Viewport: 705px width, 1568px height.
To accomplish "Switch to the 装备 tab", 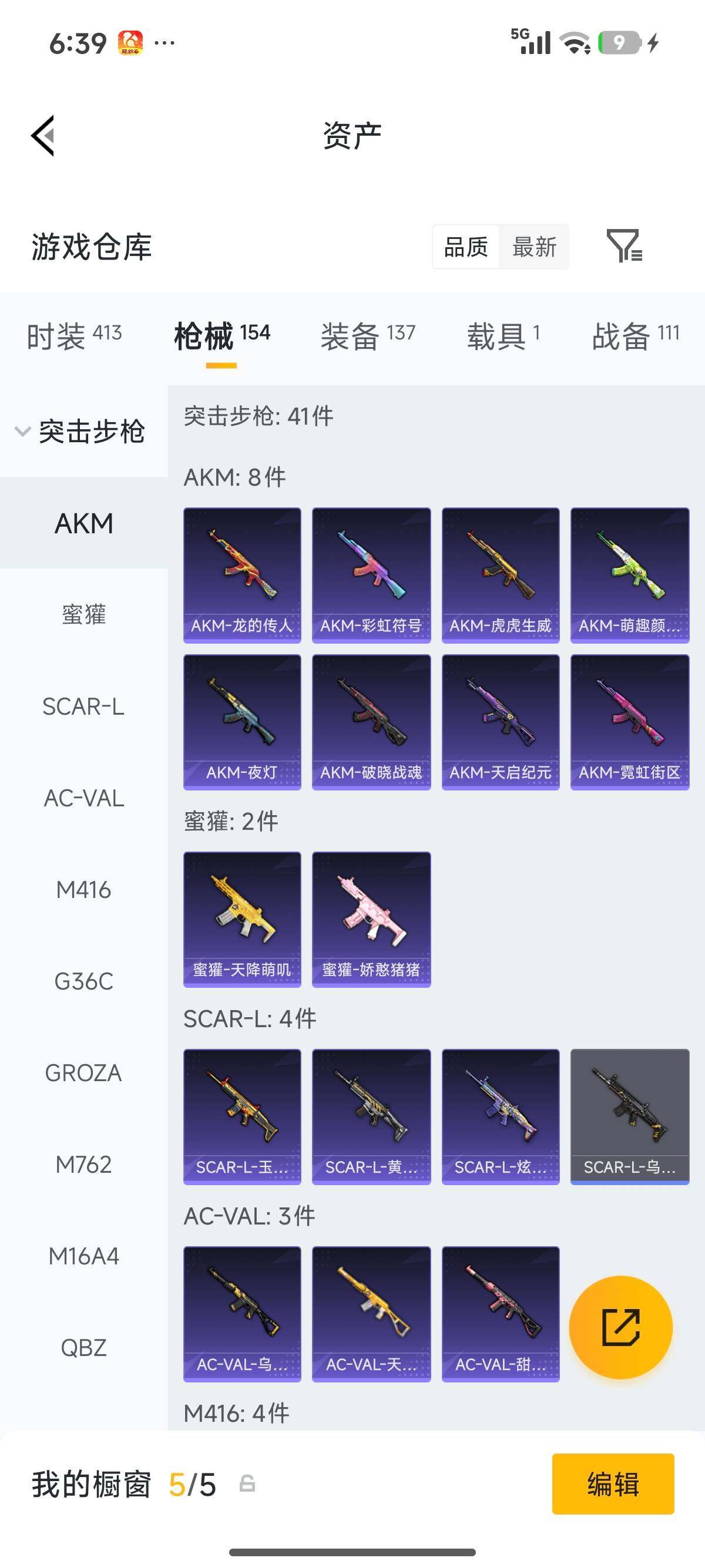I will point(368,336).
